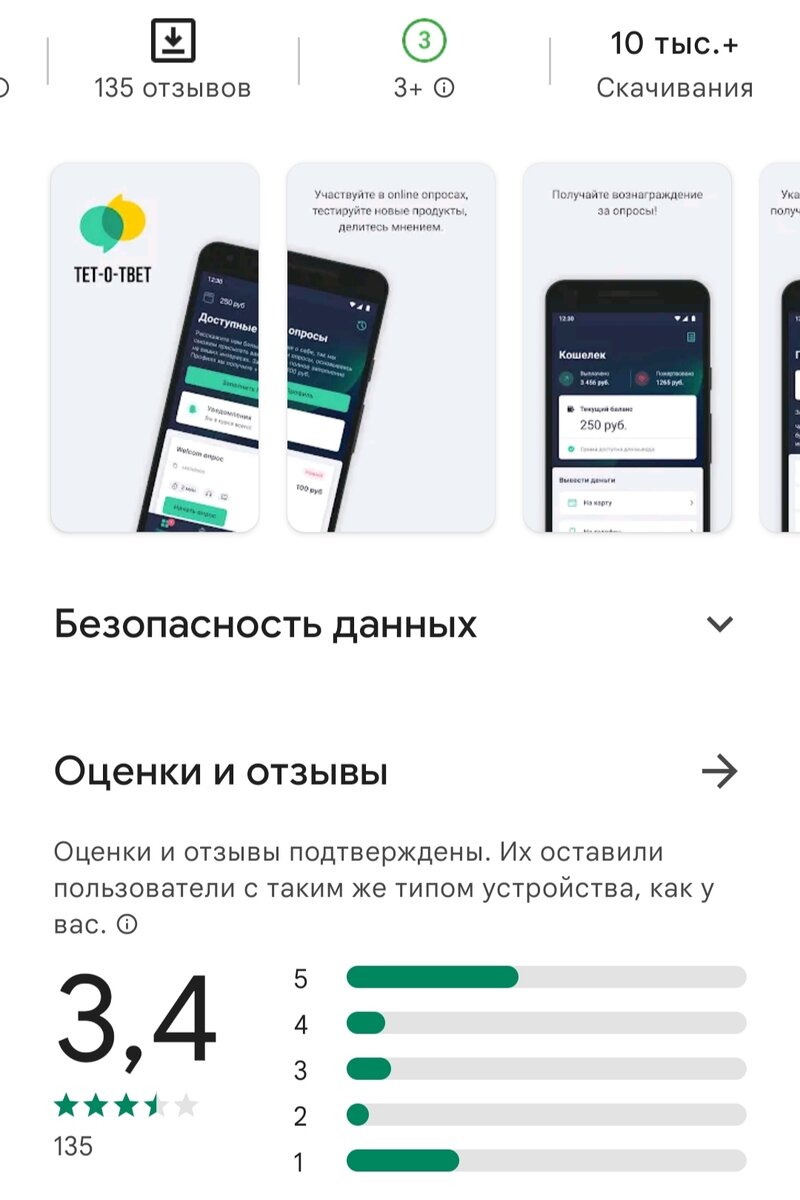Tap the "135 отзывов" label

pyautogui.click(x=173, y=88)
